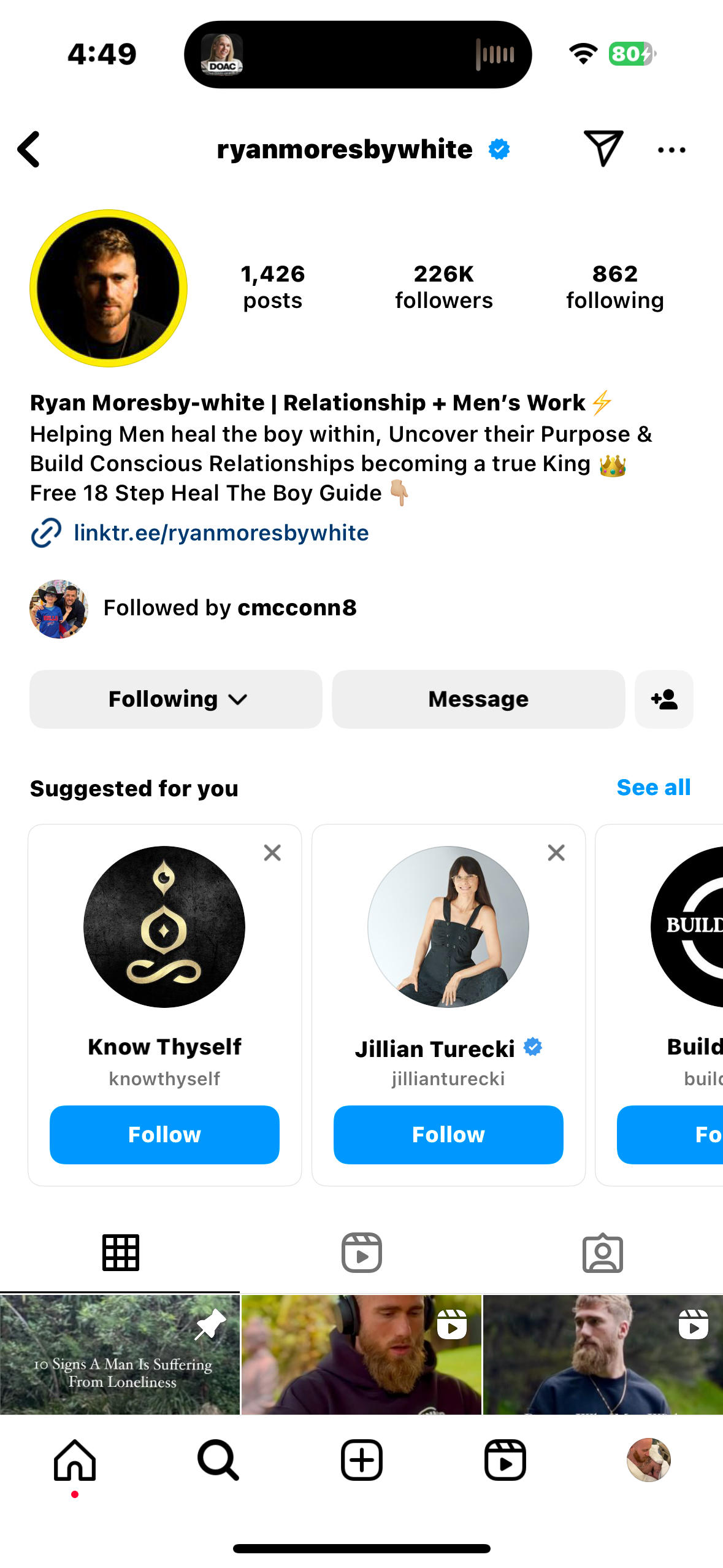Open the search tab in bottom navigation
The height and width of the screenshot is (1568, 723).
218,1460
